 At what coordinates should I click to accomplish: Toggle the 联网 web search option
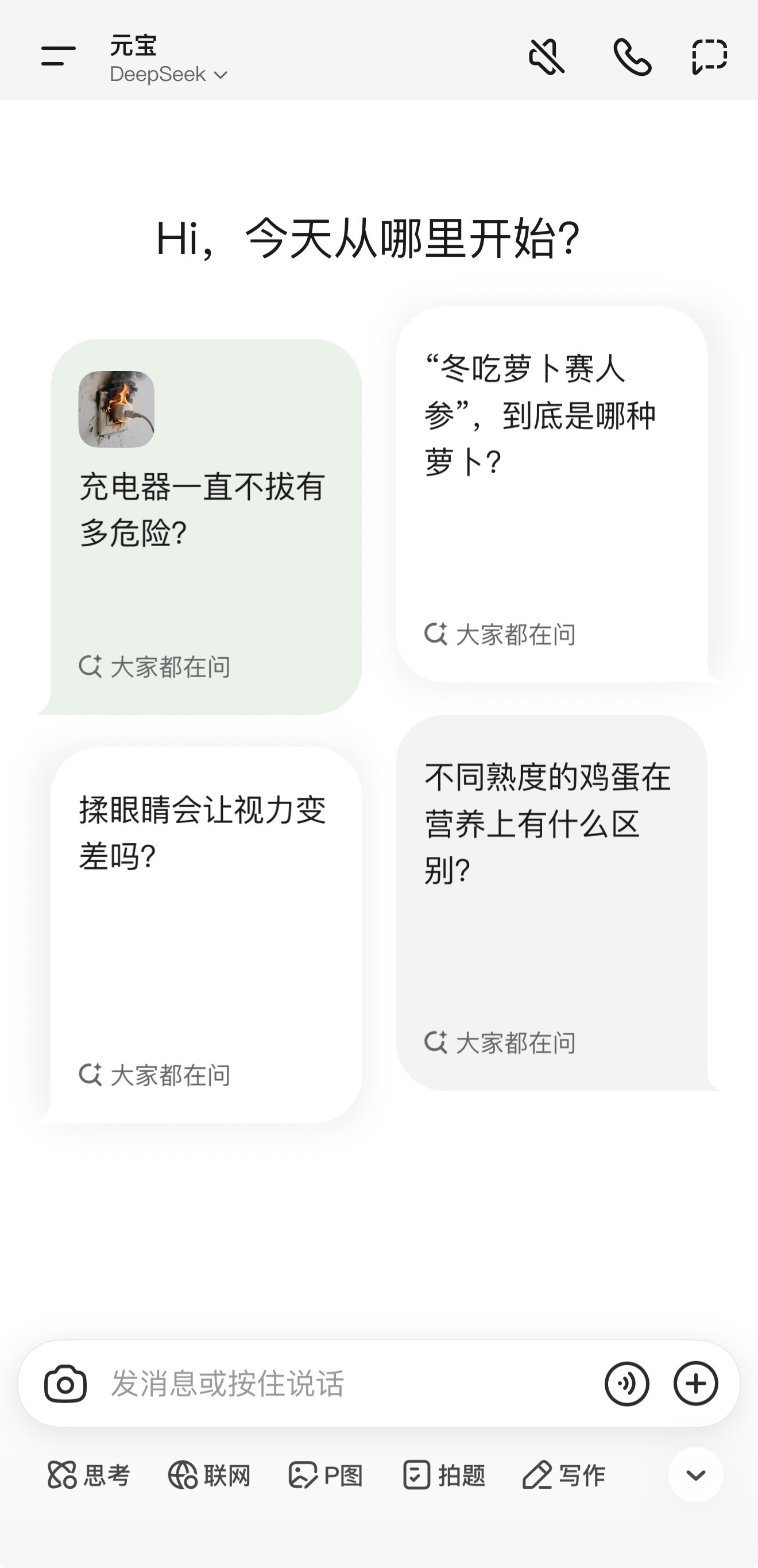pos(209,1476)
